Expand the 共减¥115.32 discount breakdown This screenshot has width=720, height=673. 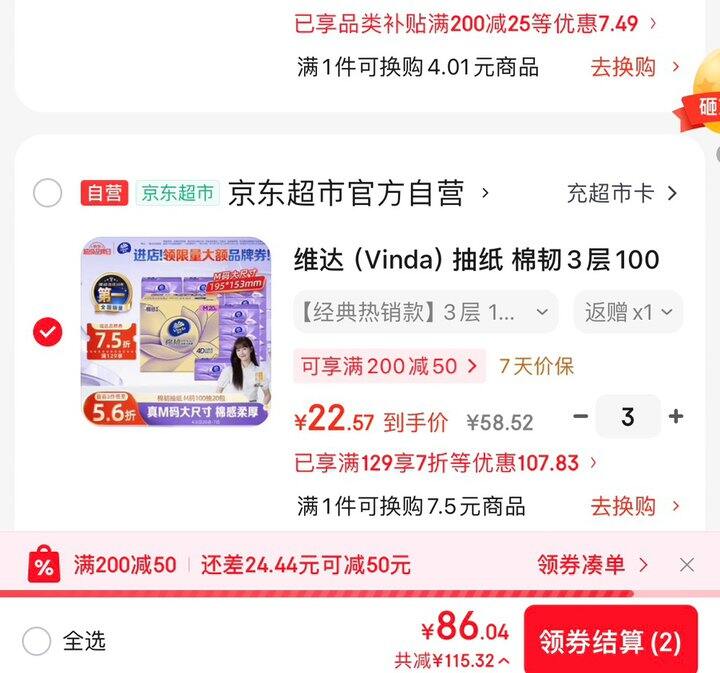pyautogui.click(x=452, y=661)
